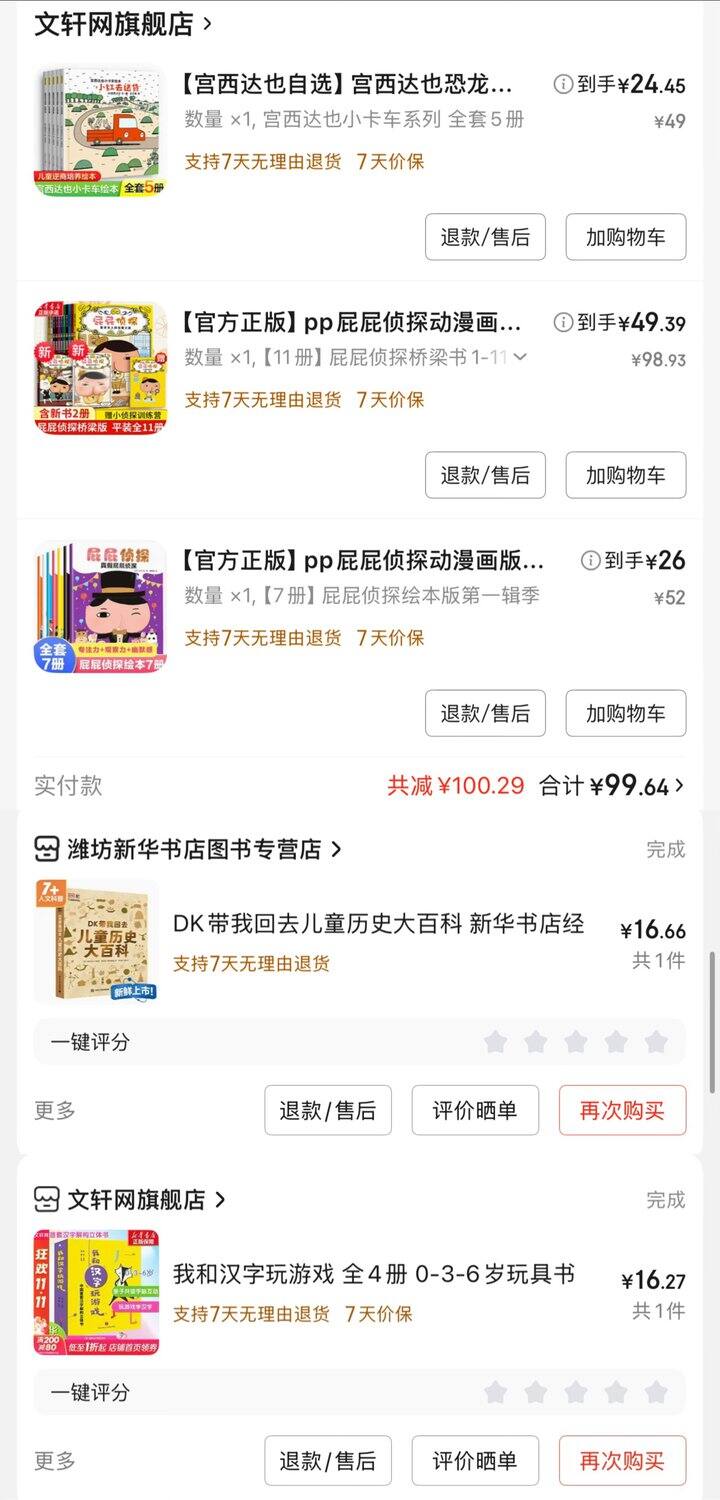Open 我和汉字玩游戏 order item
Viewport: 720px width, 1500px height.
point(373,1274)
